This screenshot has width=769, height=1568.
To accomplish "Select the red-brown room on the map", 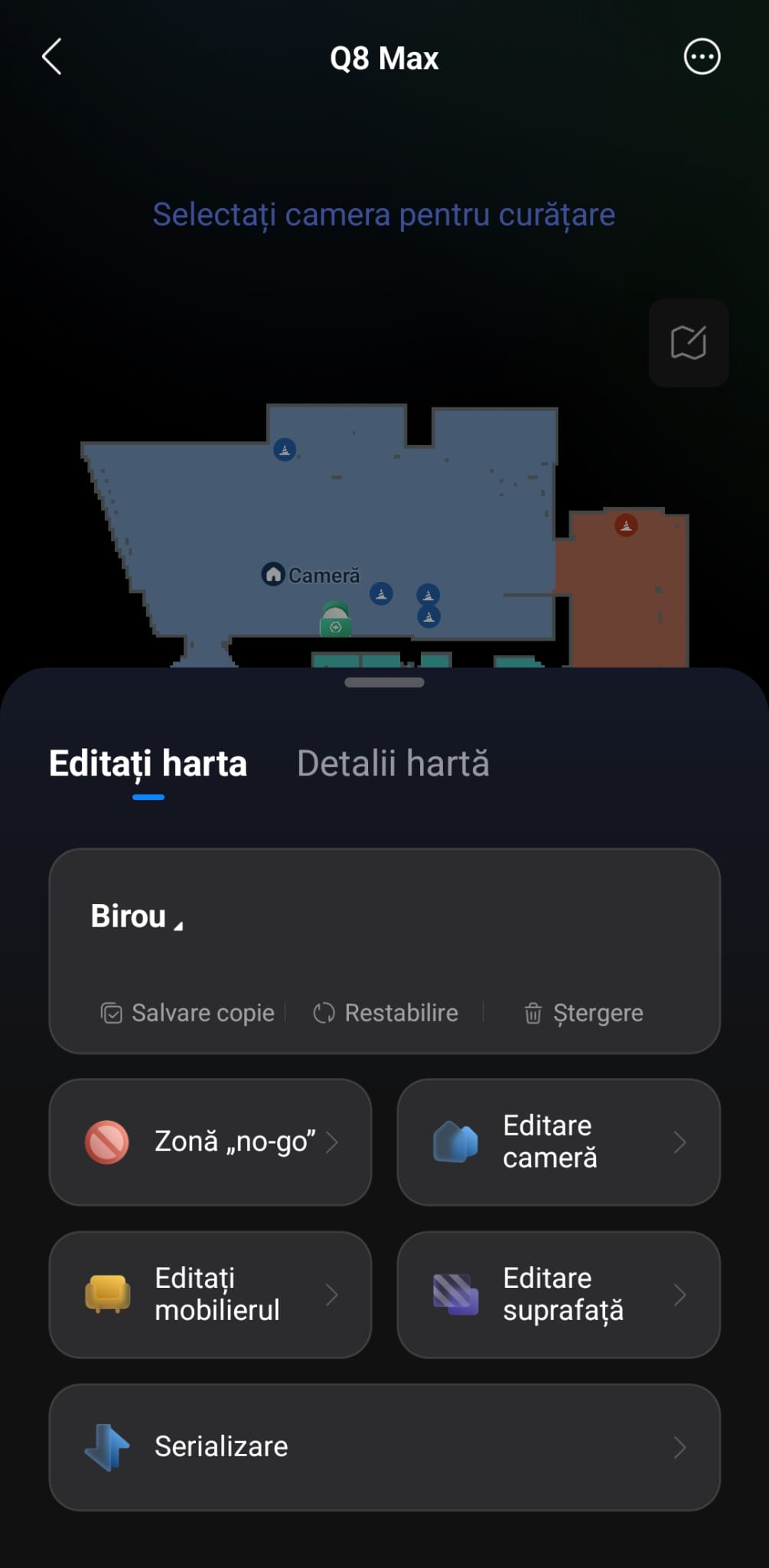I will click(627, 590).
